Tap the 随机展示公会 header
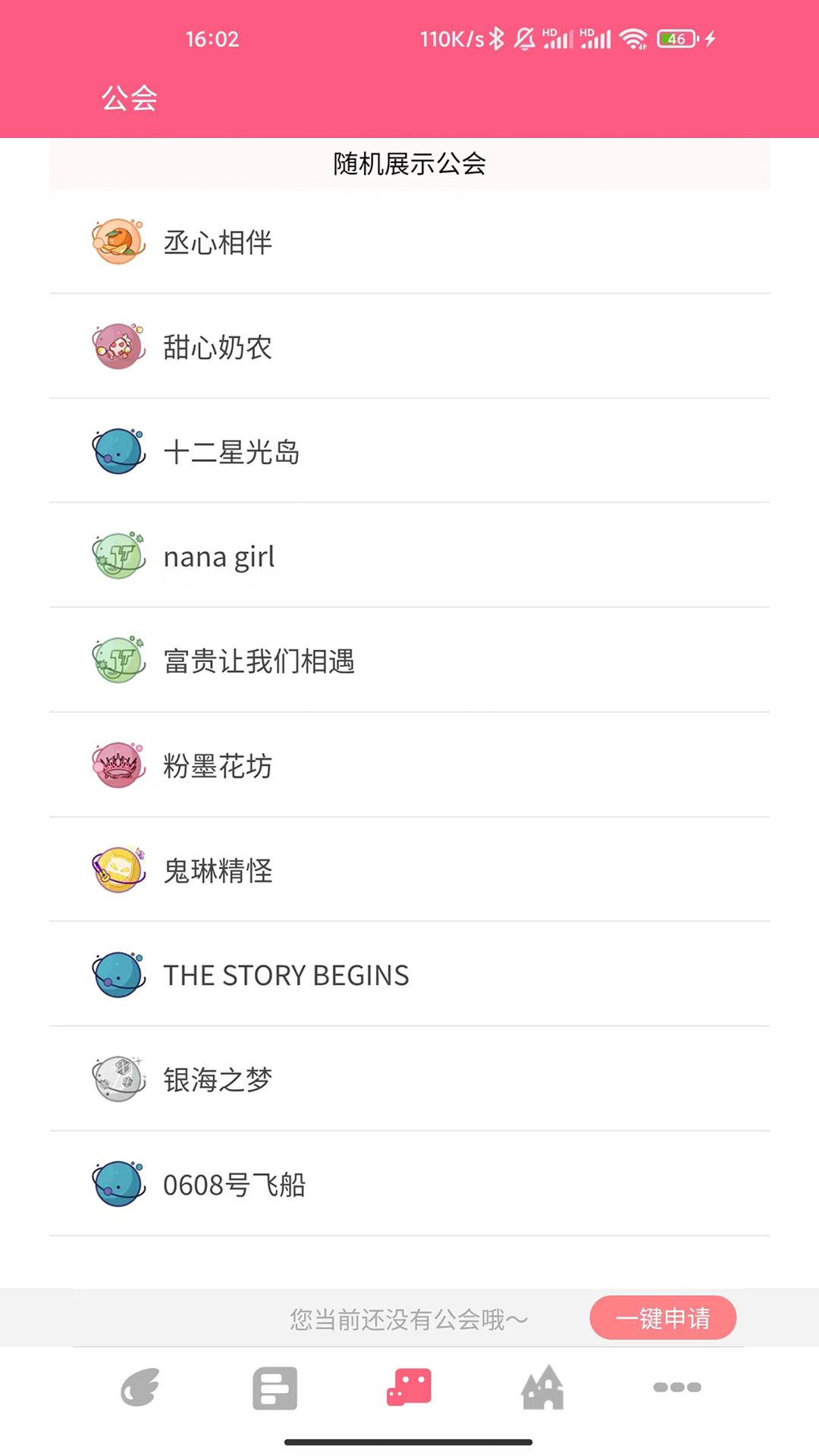The width and height of the screenshot is (819, 1456). (x=409, y=164)
